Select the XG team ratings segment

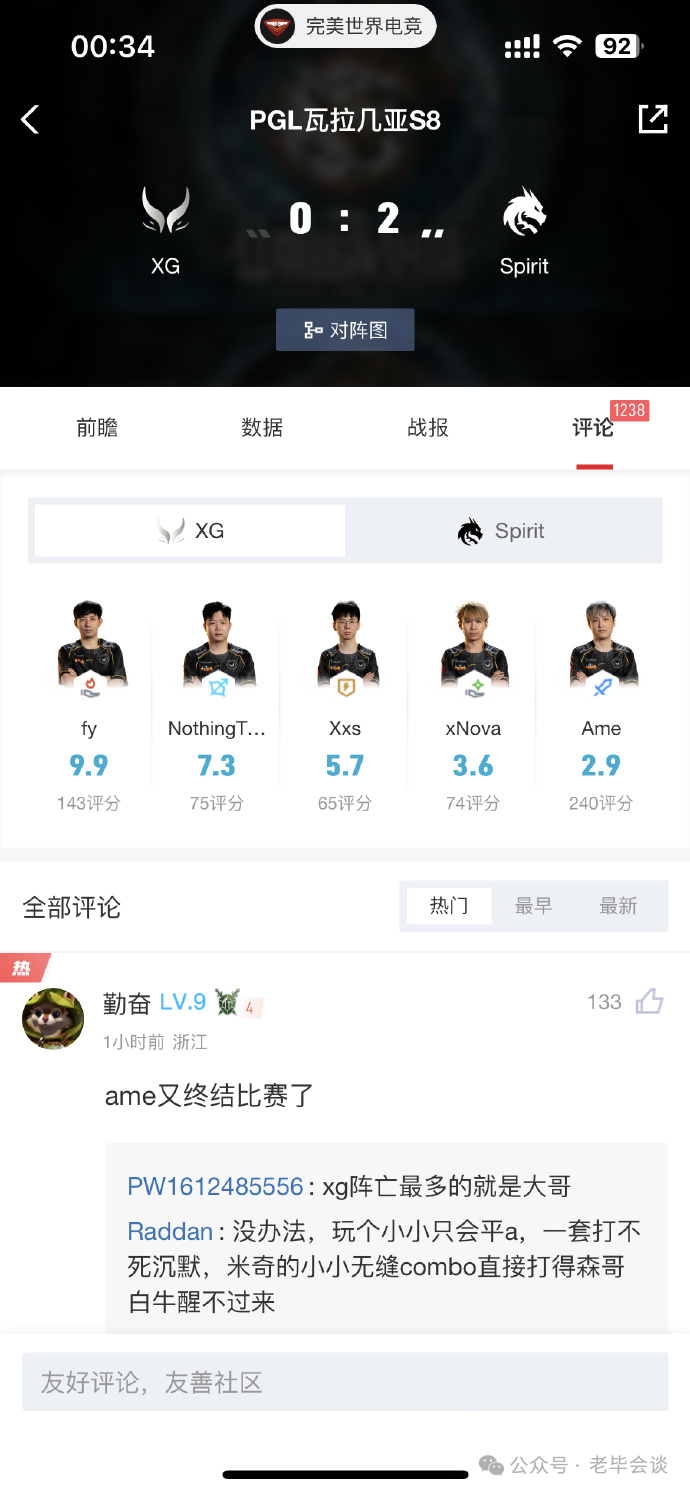[190, 530]
